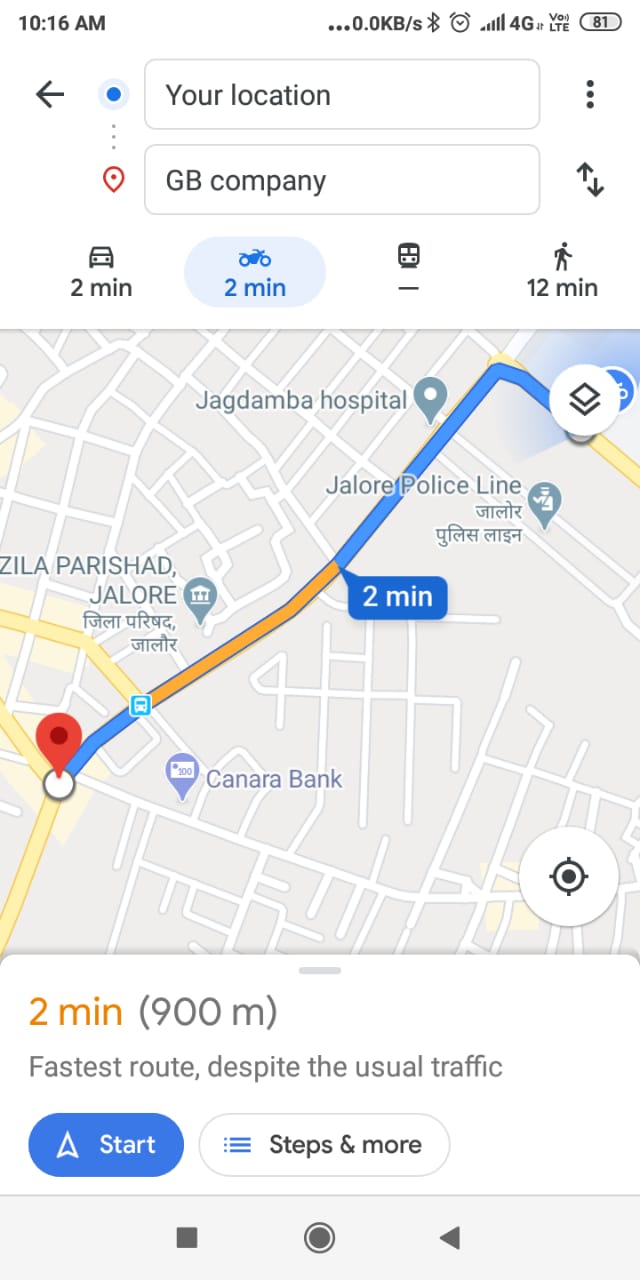Tap Jagdamba hospital marker on the map
Viewport: 640px width, 1280px height.
(431, 401)
